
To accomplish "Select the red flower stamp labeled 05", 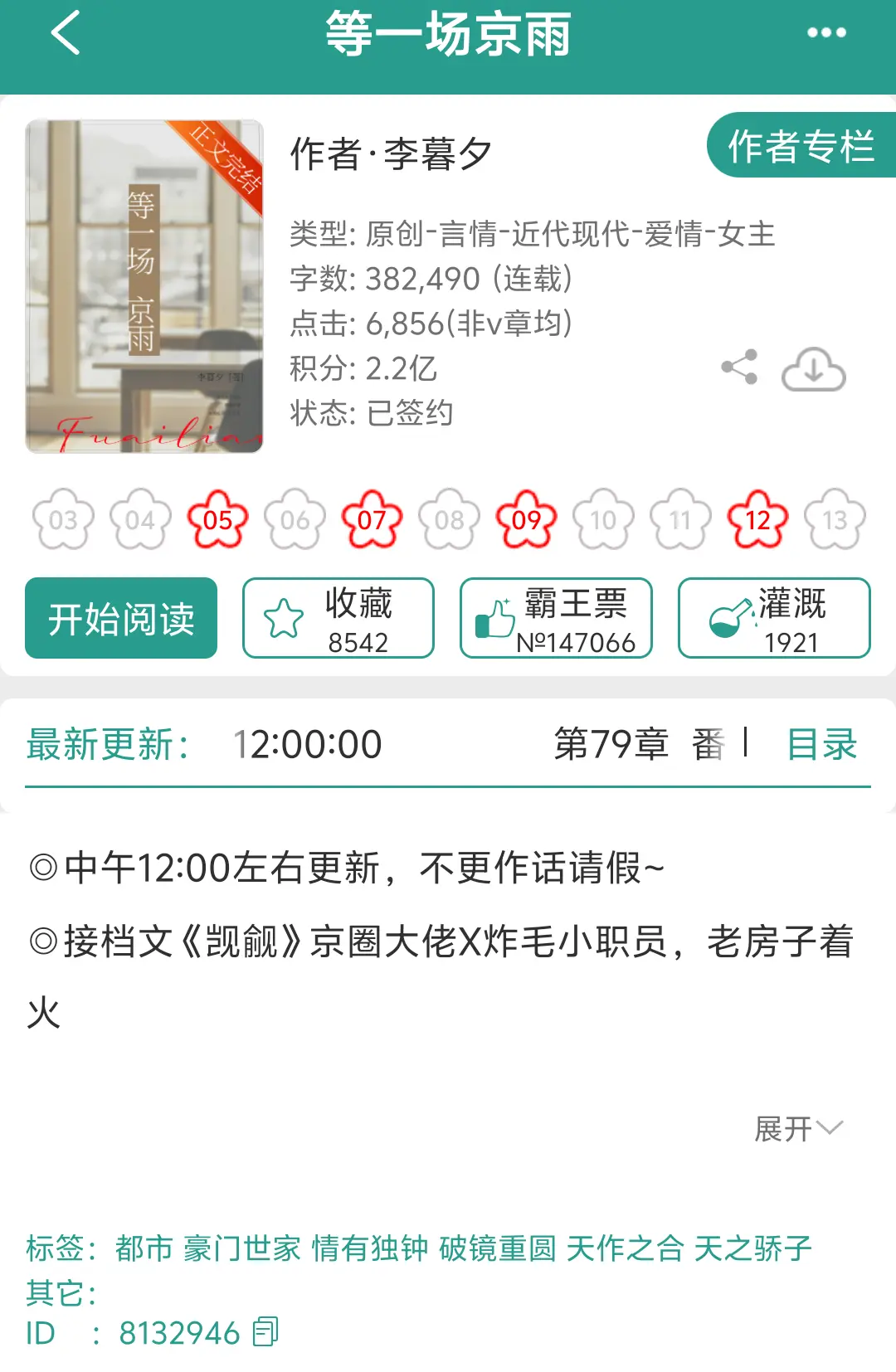I will [218, 519].
